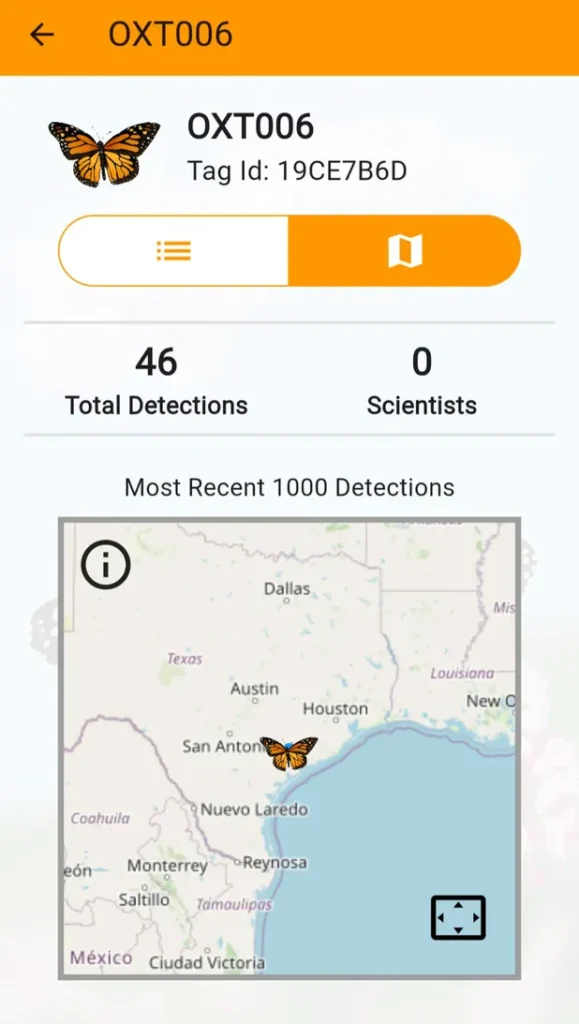Expand the map to fullscreen
The image size is (579, 1024).
(458, 918)
